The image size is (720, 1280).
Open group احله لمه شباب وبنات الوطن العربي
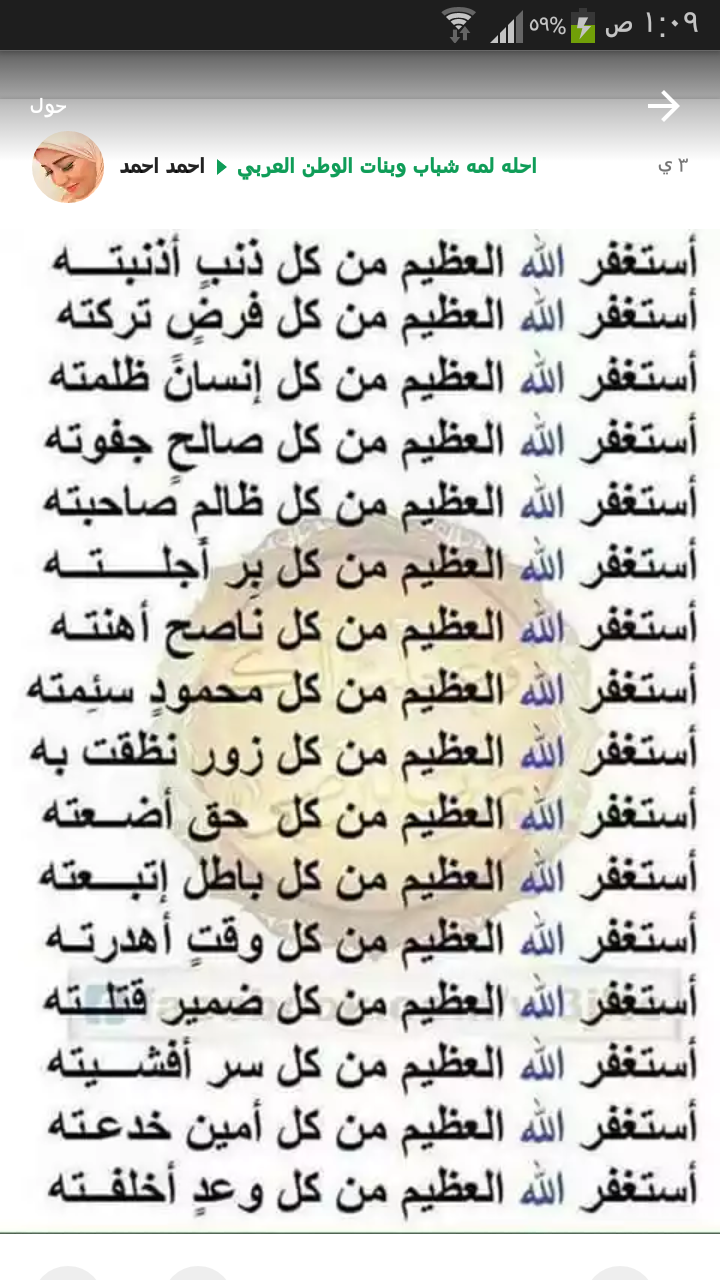click(387, 167)
